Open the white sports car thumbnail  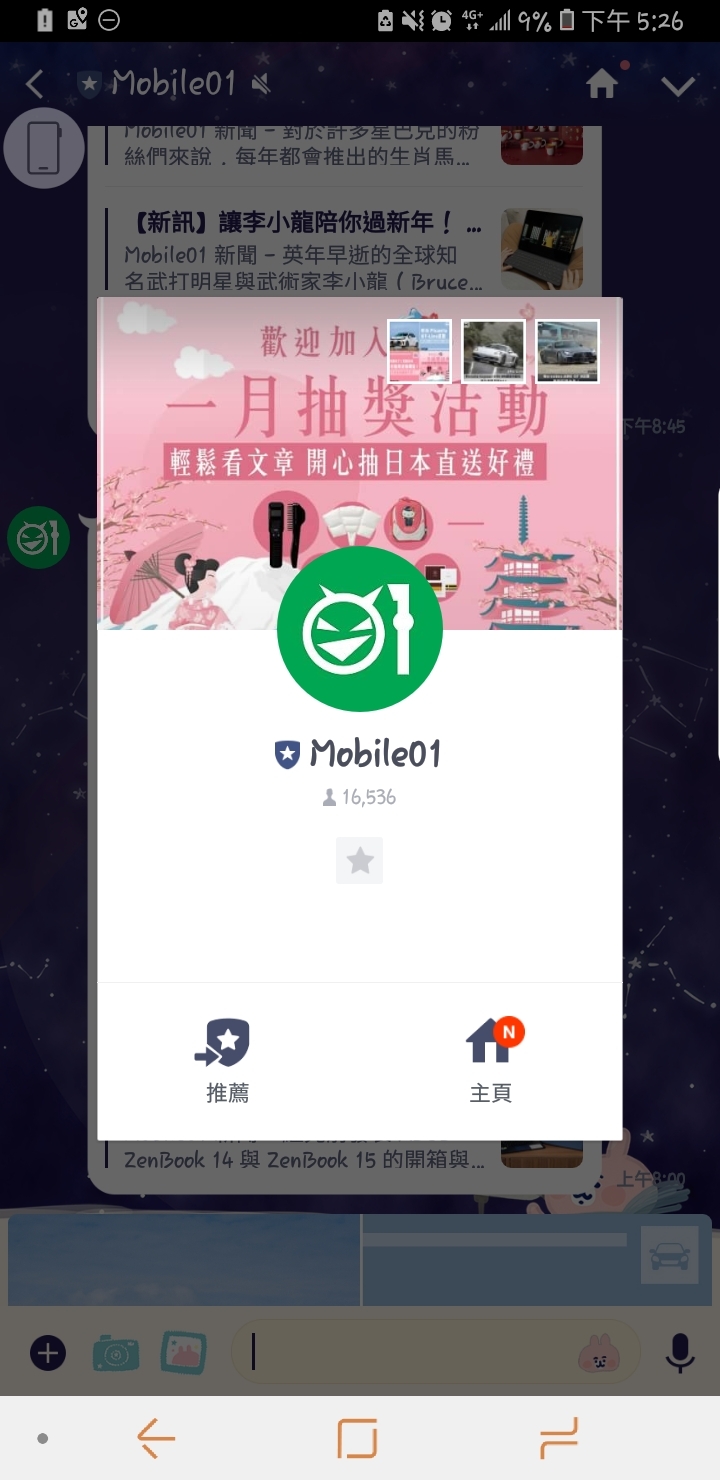493,351
